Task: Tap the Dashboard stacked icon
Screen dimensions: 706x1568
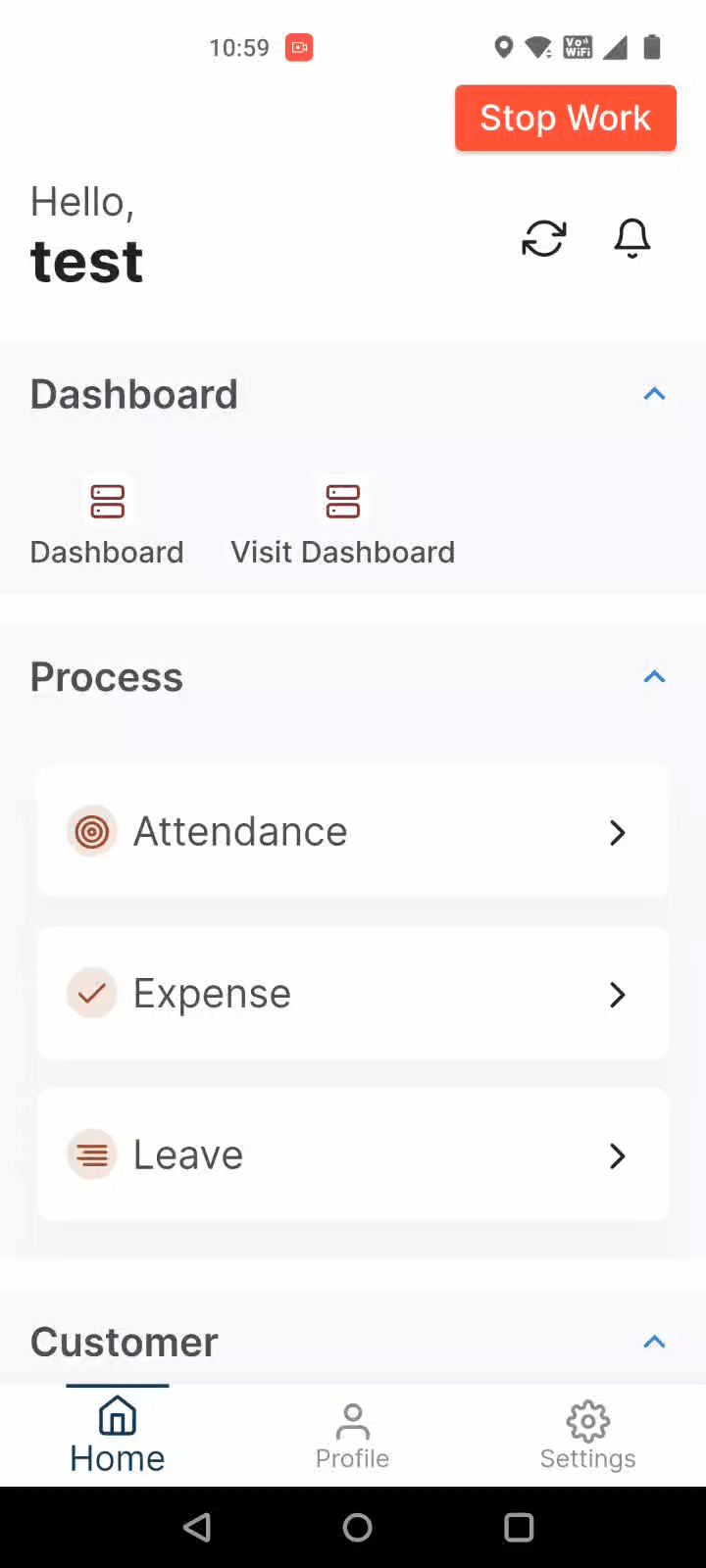Action: tap(106, 502)
